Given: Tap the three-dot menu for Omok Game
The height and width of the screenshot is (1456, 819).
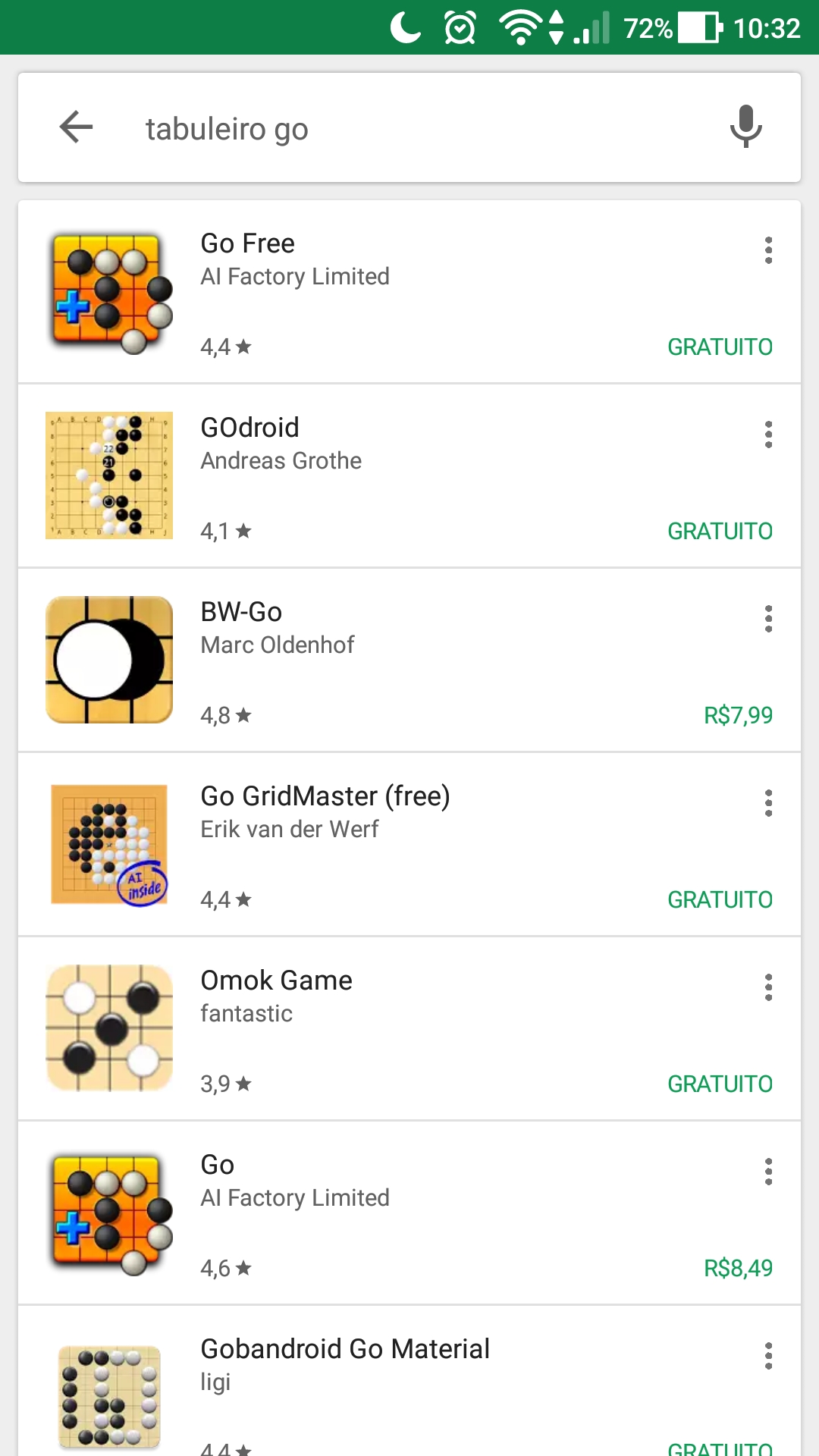Looking at the screenshot, I should pos(768,987).
